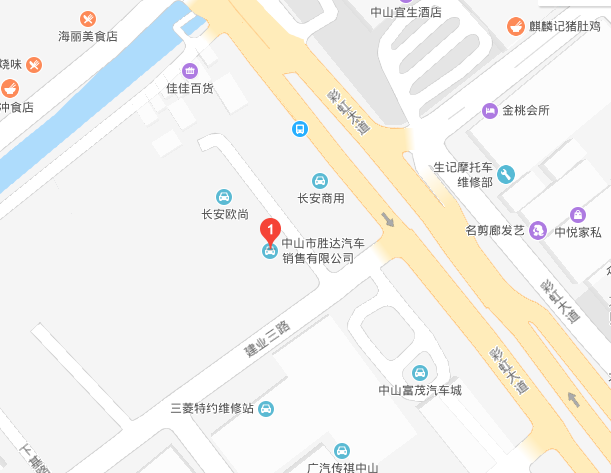The height and width of the screenshot is (473, 611).
Task: Select the bus stop icon near 彩虹大道
Action: (x=300, y=129)
